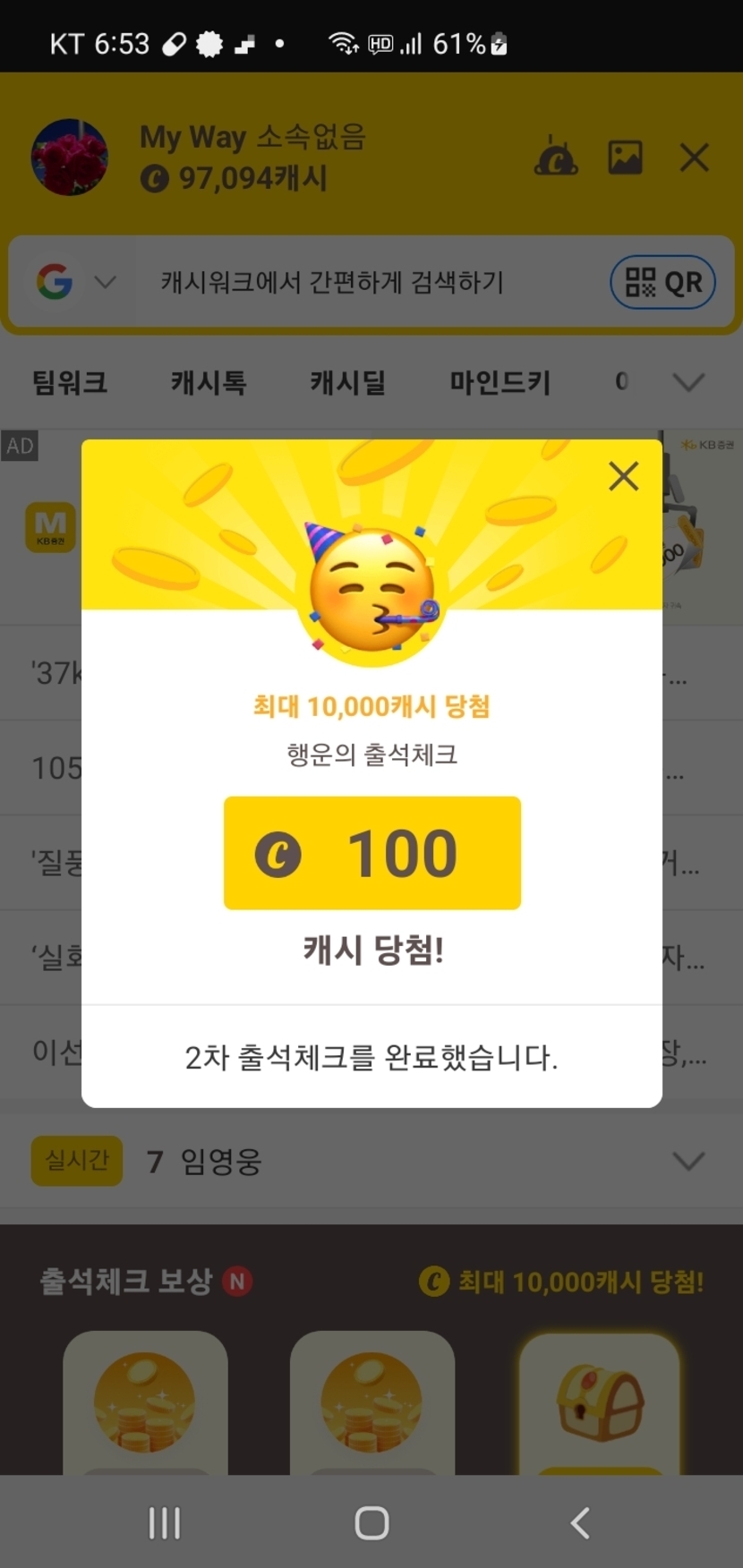Go to the phone home screen

click(x=371, y=1522)
